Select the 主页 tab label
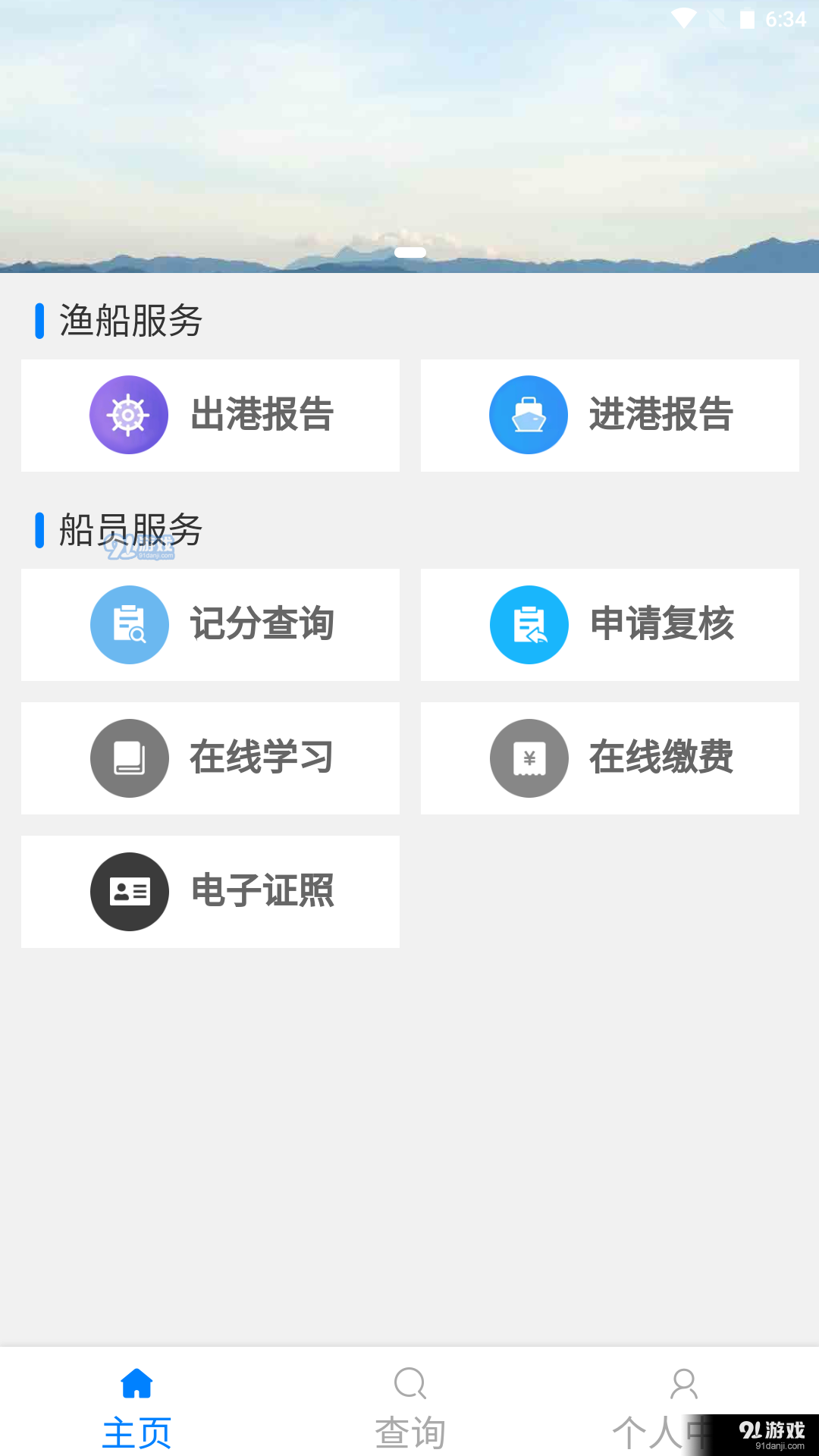Screen dimensions: 819x1456 [136, 1432]
